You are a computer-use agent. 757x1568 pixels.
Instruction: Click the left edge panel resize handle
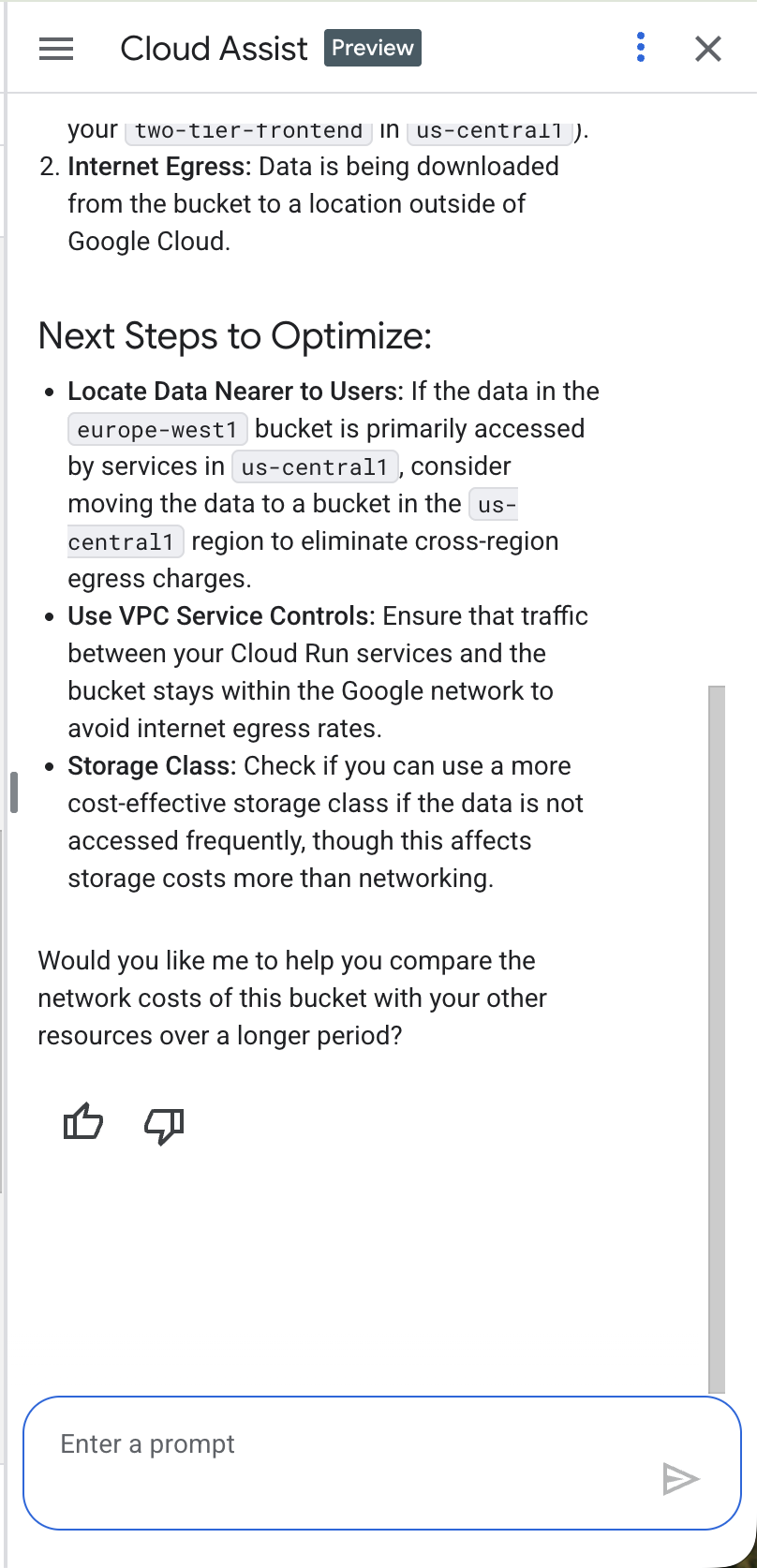coord(13,791)
